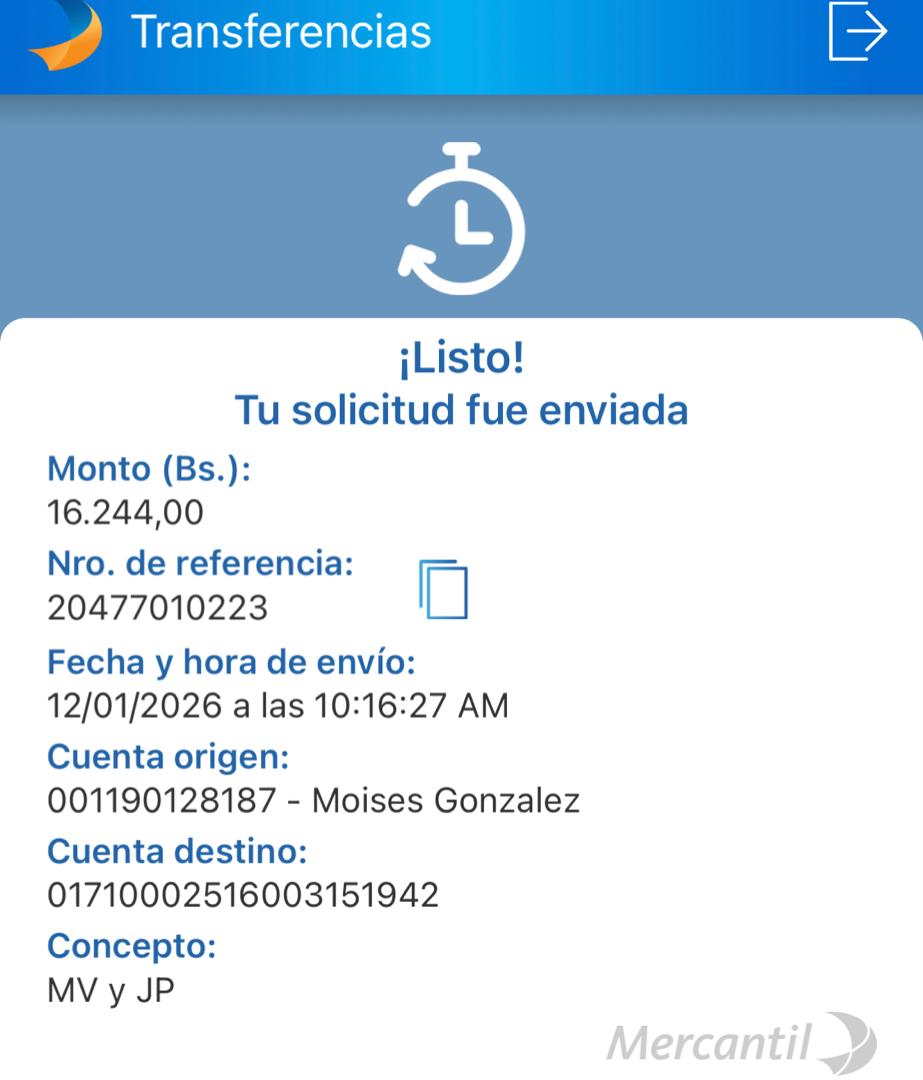Image resolution: width=923 pixels, height=1080 pixels.
Task: Tap the logout icon in the header
Action: [x=857, y=31]
